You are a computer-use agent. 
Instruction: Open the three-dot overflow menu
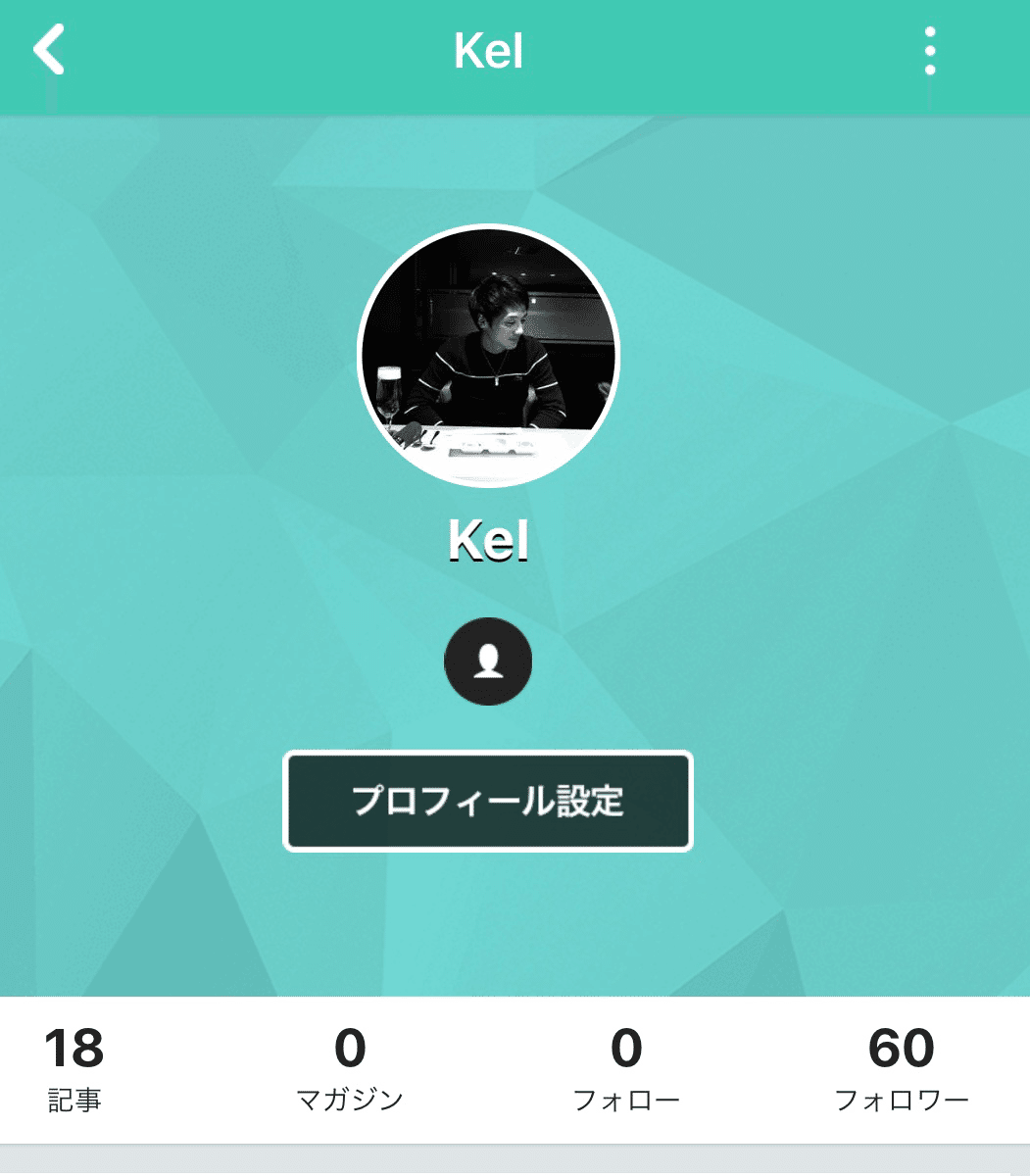(x=929, y=51)
